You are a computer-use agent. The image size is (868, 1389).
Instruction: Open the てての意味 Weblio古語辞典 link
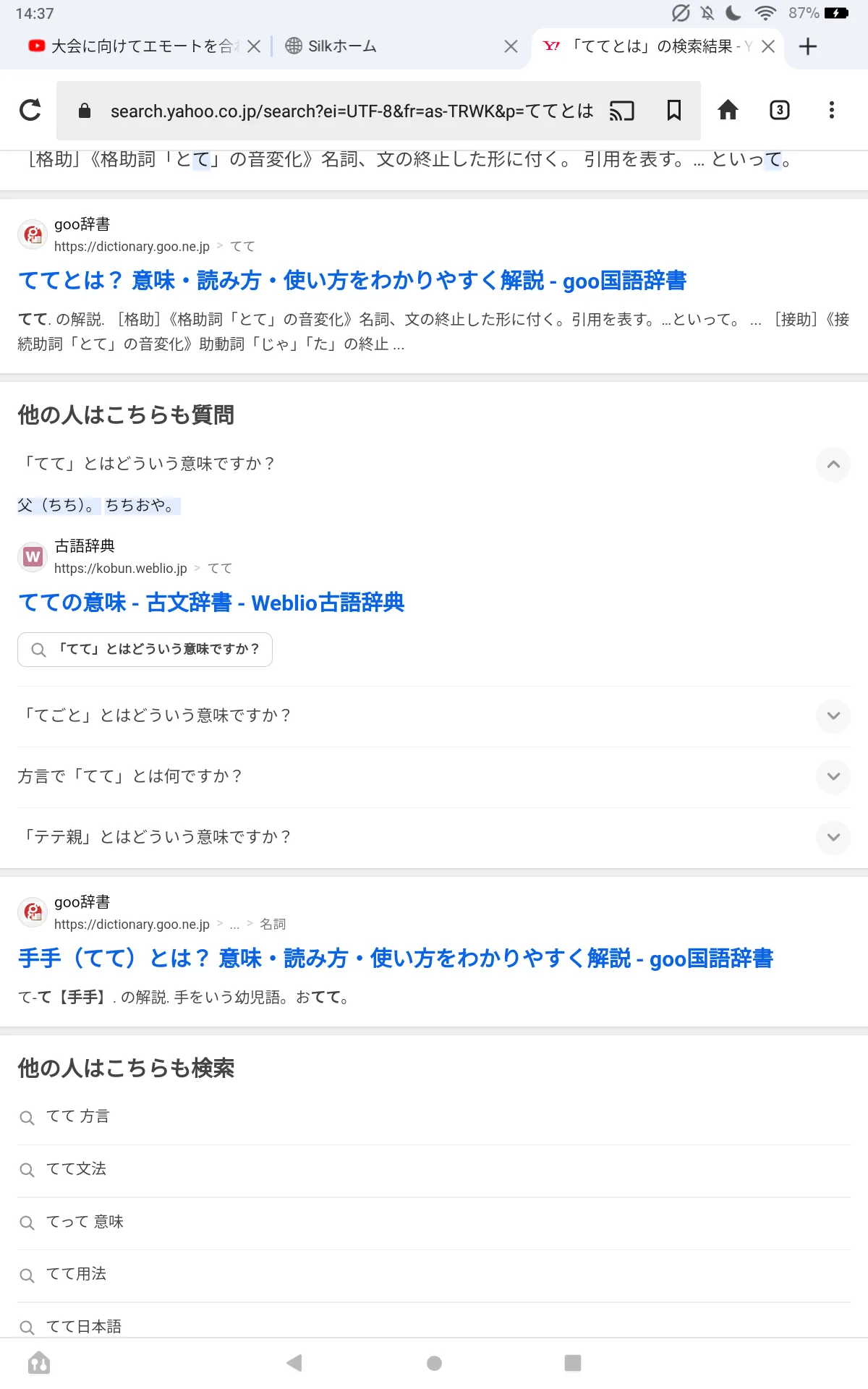[211, 602]
